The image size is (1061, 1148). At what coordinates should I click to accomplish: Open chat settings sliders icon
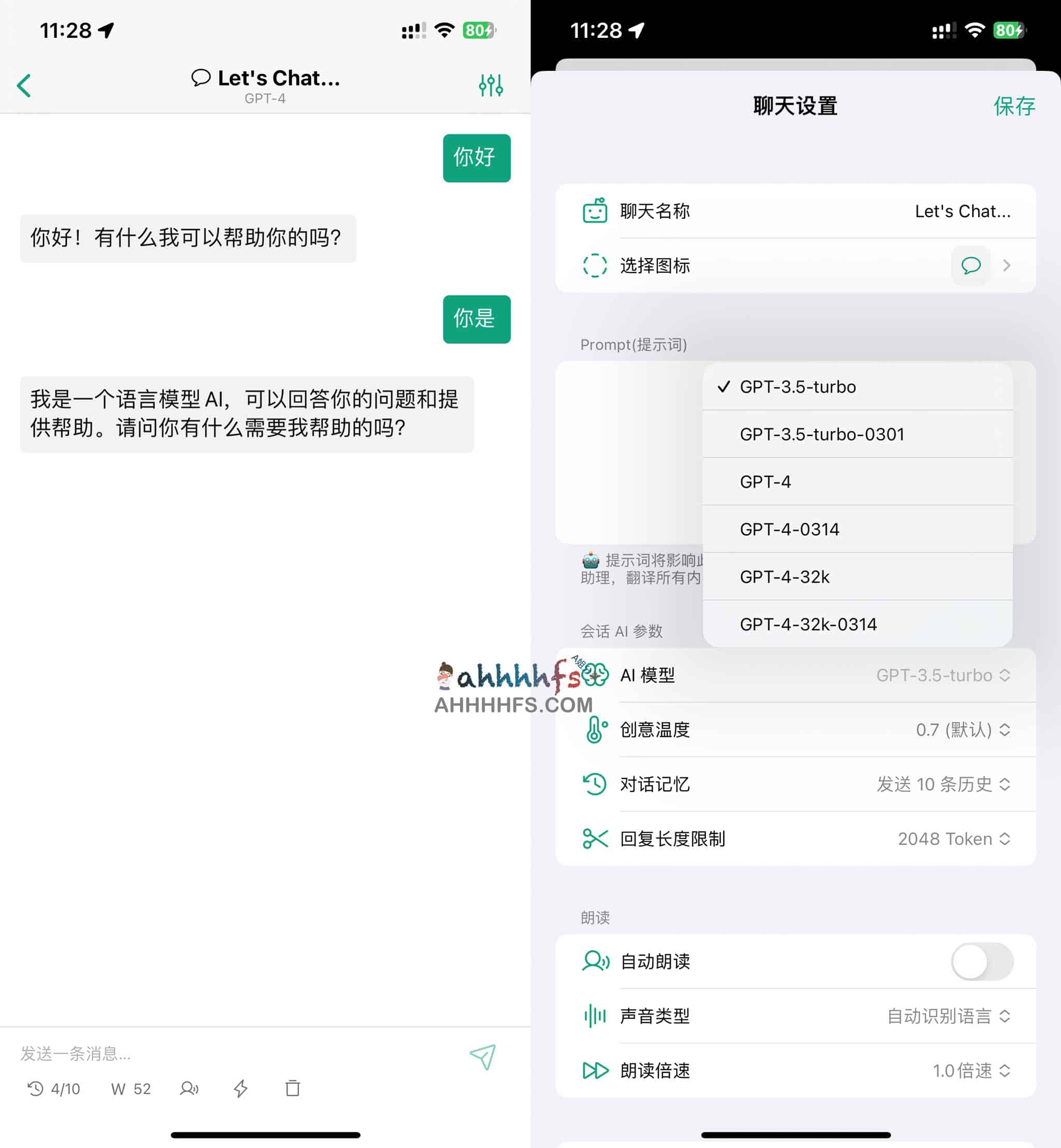490,86
